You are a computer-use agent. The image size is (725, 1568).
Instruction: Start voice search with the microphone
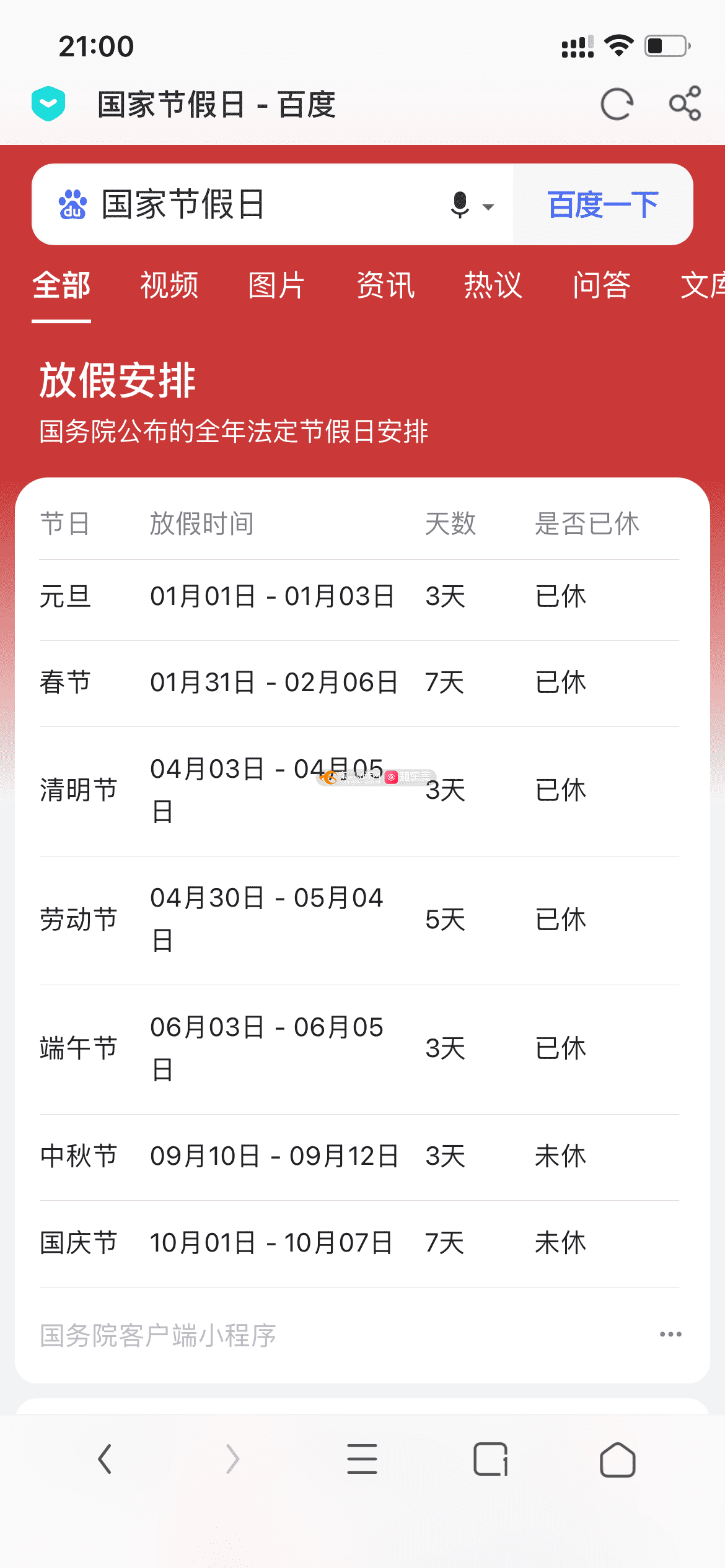(460, 205)
